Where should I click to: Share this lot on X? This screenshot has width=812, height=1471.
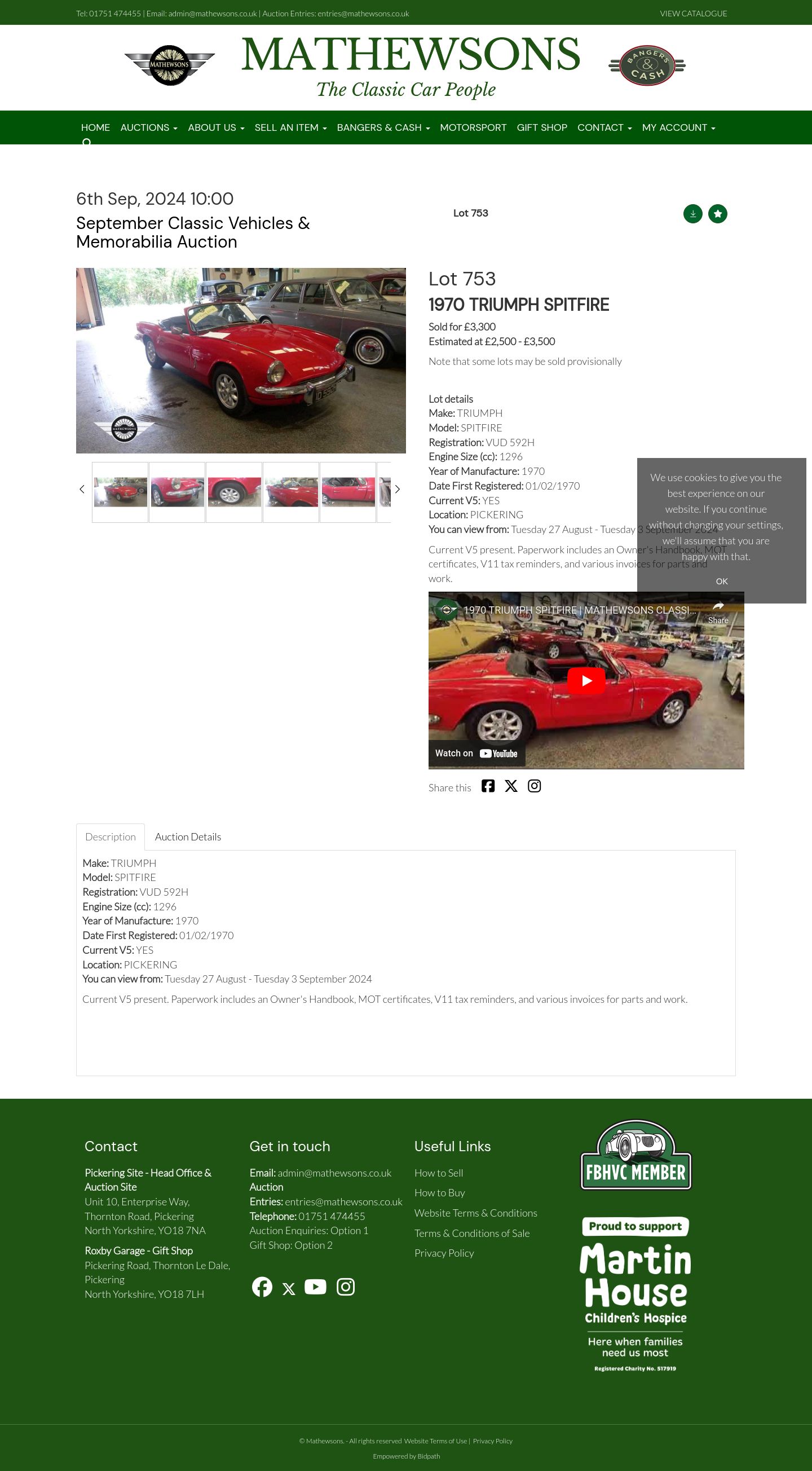tap(511, 786)
